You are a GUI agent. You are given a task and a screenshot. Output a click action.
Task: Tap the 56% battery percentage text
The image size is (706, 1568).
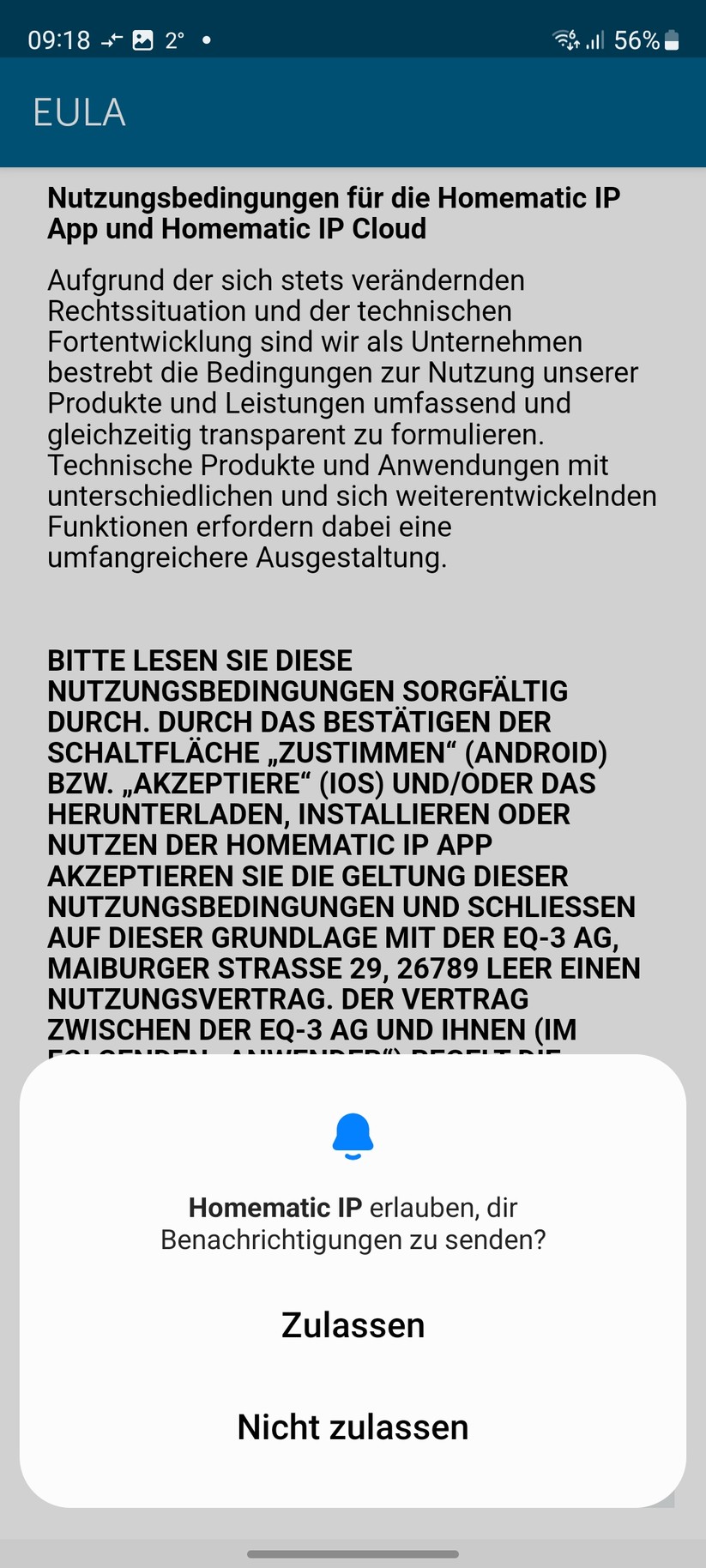[638, 39]
